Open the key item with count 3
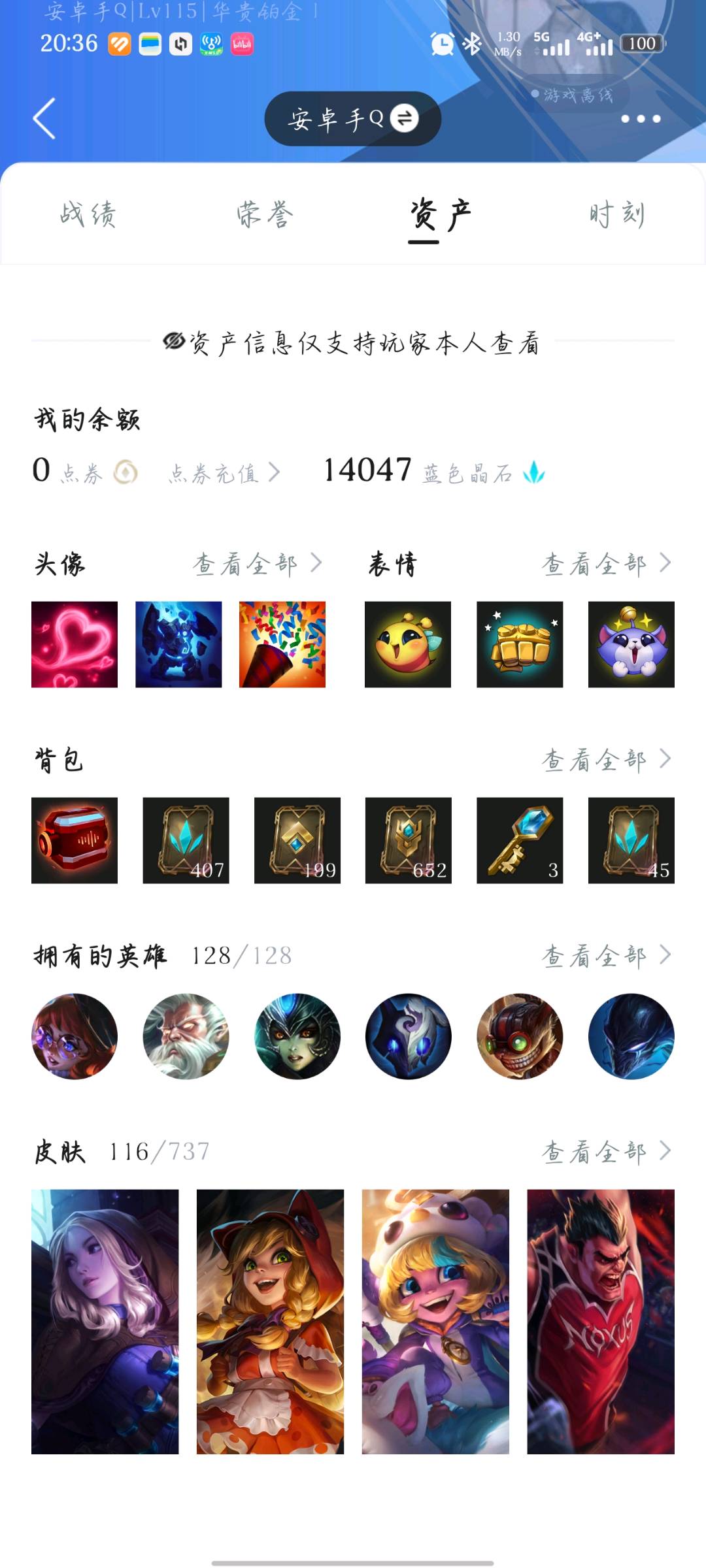Viewport: 706px width, 1568px height. 520,840
